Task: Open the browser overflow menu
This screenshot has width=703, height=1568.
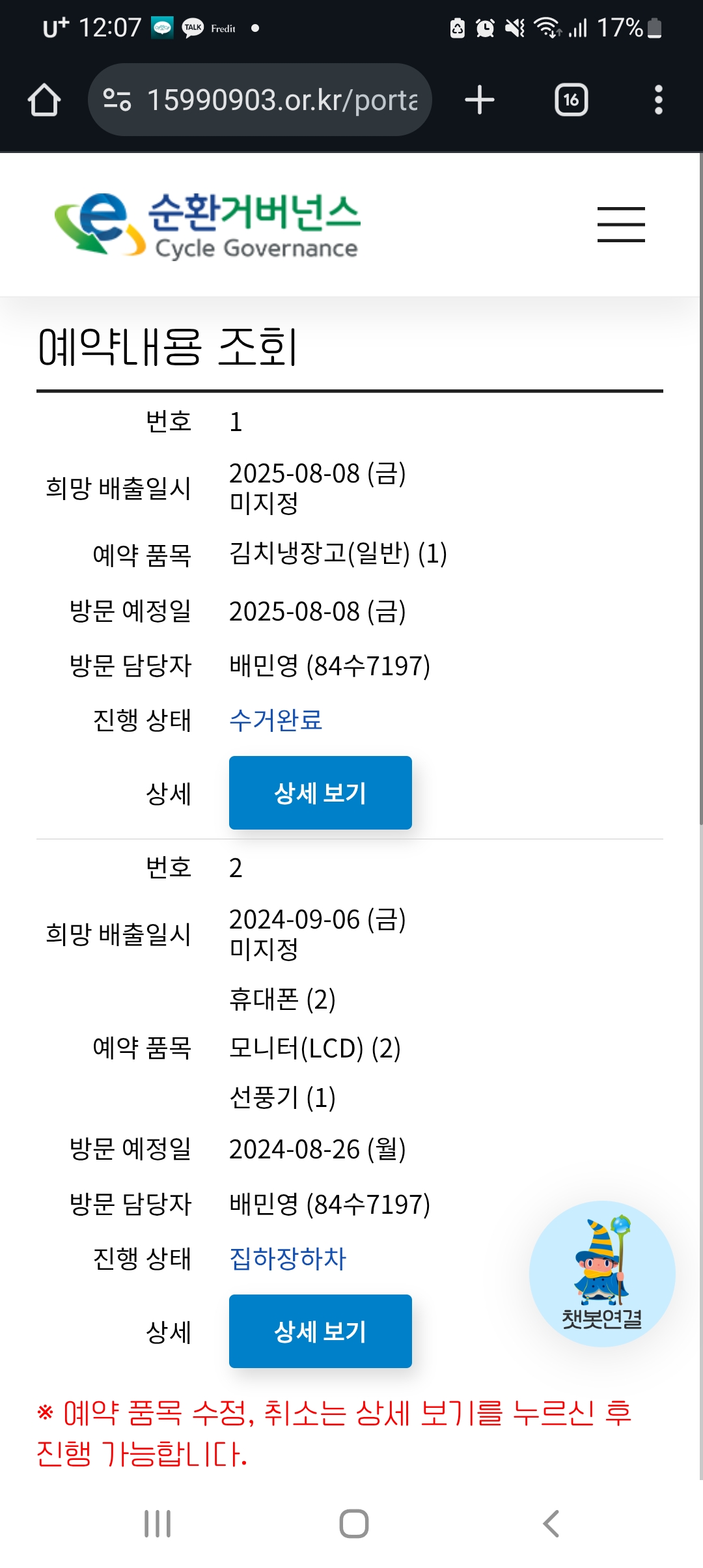Action: (658, 100)
